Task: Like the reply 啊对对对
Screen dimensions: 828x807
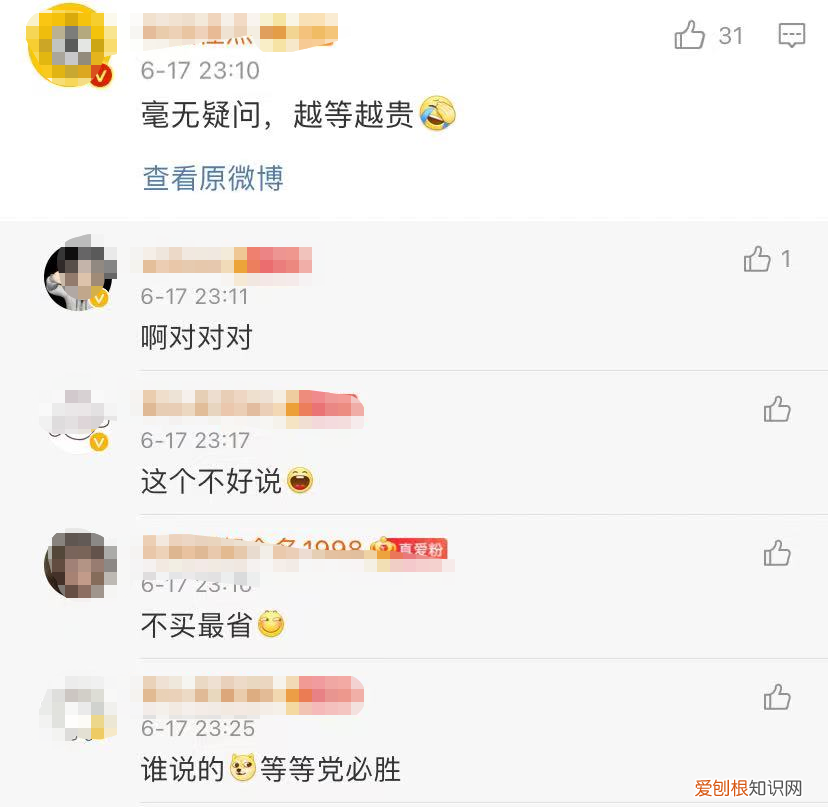Action: click(757, 260)
